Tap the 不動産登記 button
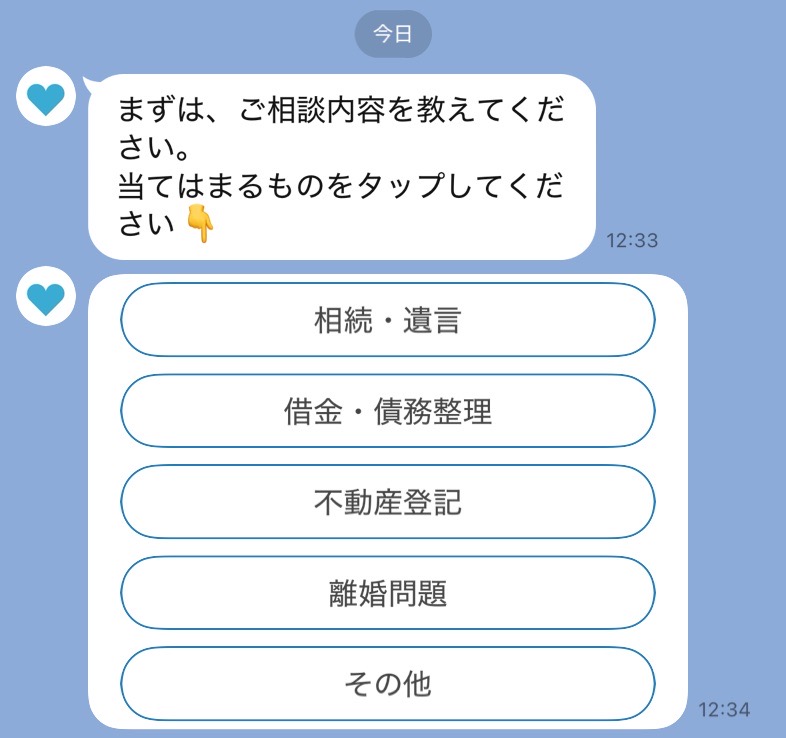The image size is (786, 738). point(387,502)
